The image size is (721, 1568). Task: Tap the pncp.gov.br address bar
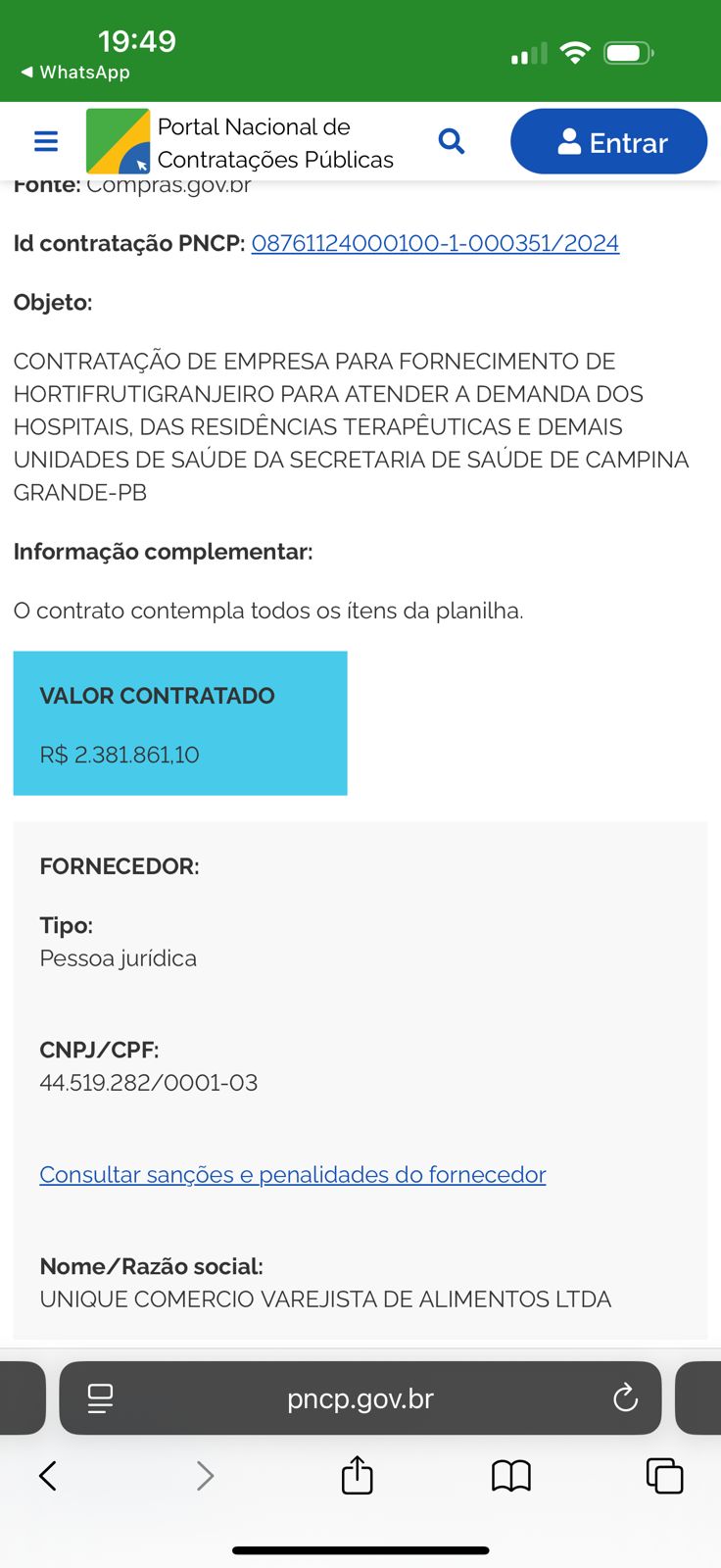(x=360, y=1398)
